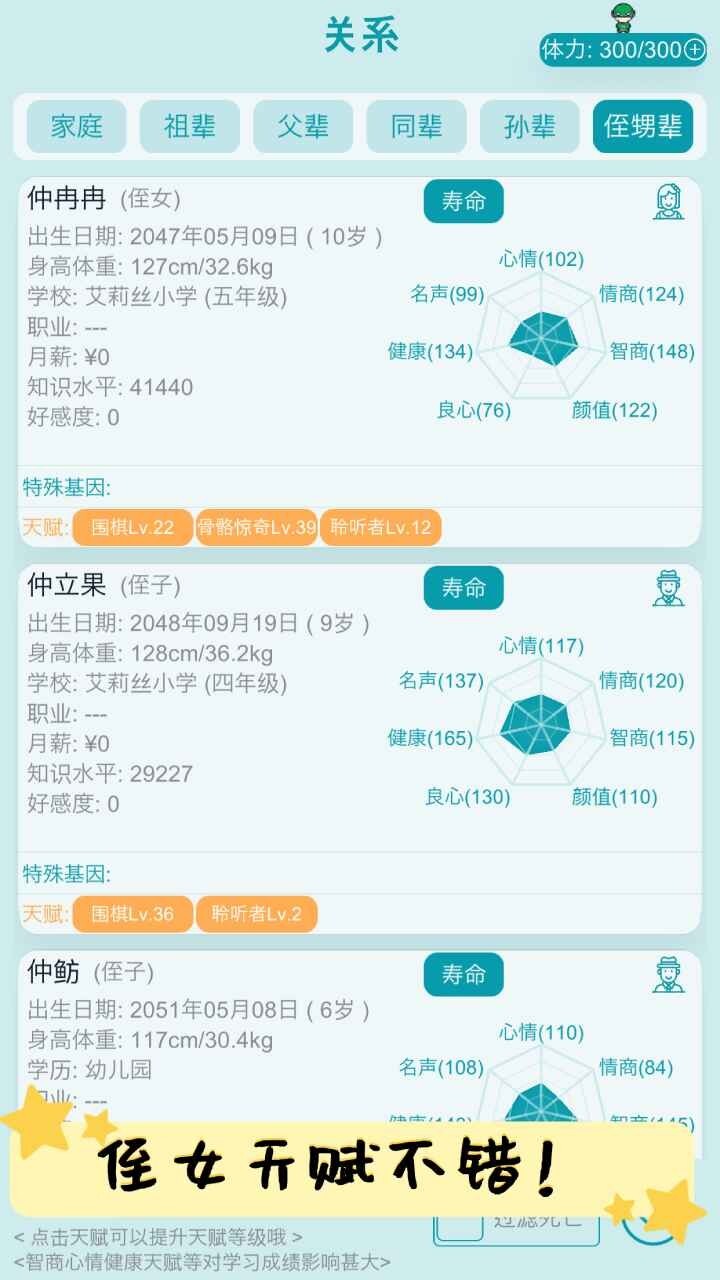This screenshot has width=720, height=1280.
Task: Open the 父辈 relatives tab
Action: [302, 126]
